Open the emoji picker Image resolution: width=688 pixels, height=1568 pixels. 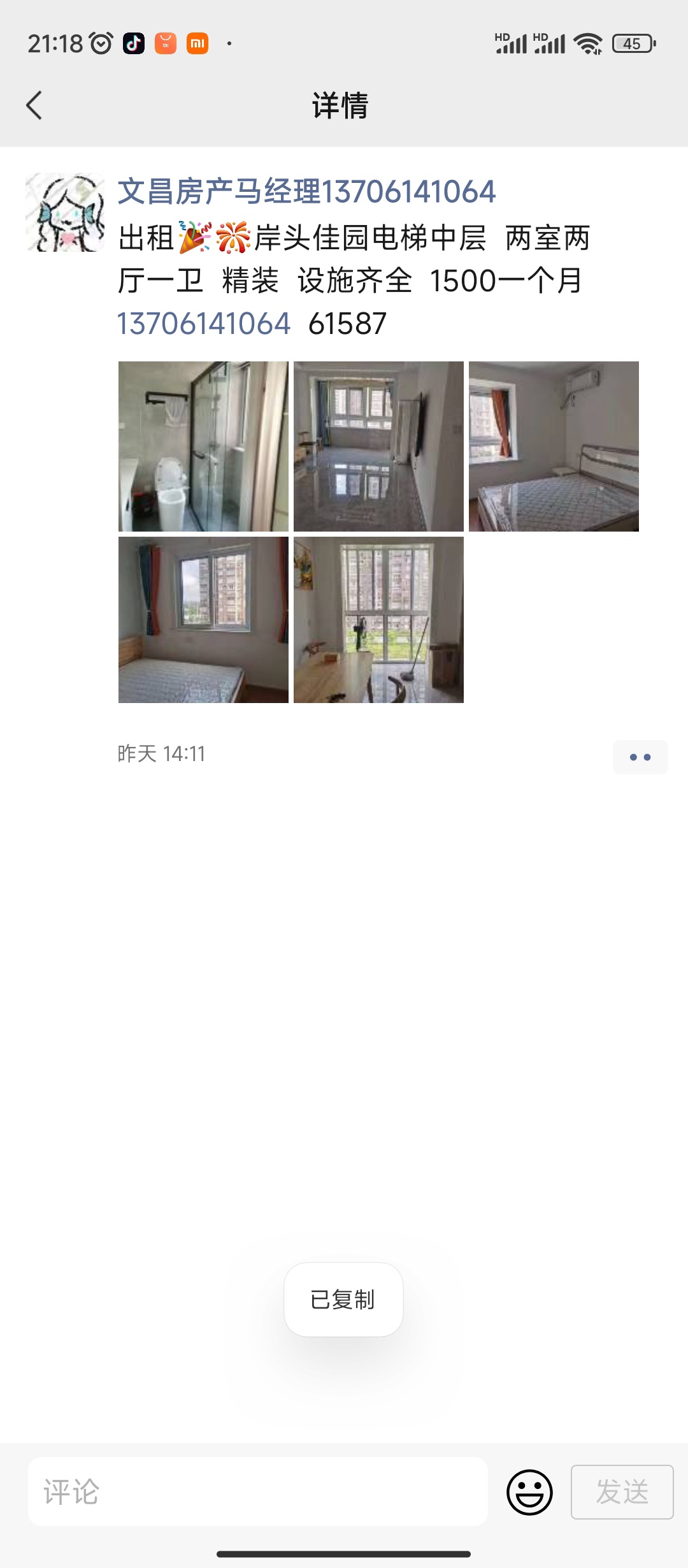pyautogui.click(x=529, y=1492)
